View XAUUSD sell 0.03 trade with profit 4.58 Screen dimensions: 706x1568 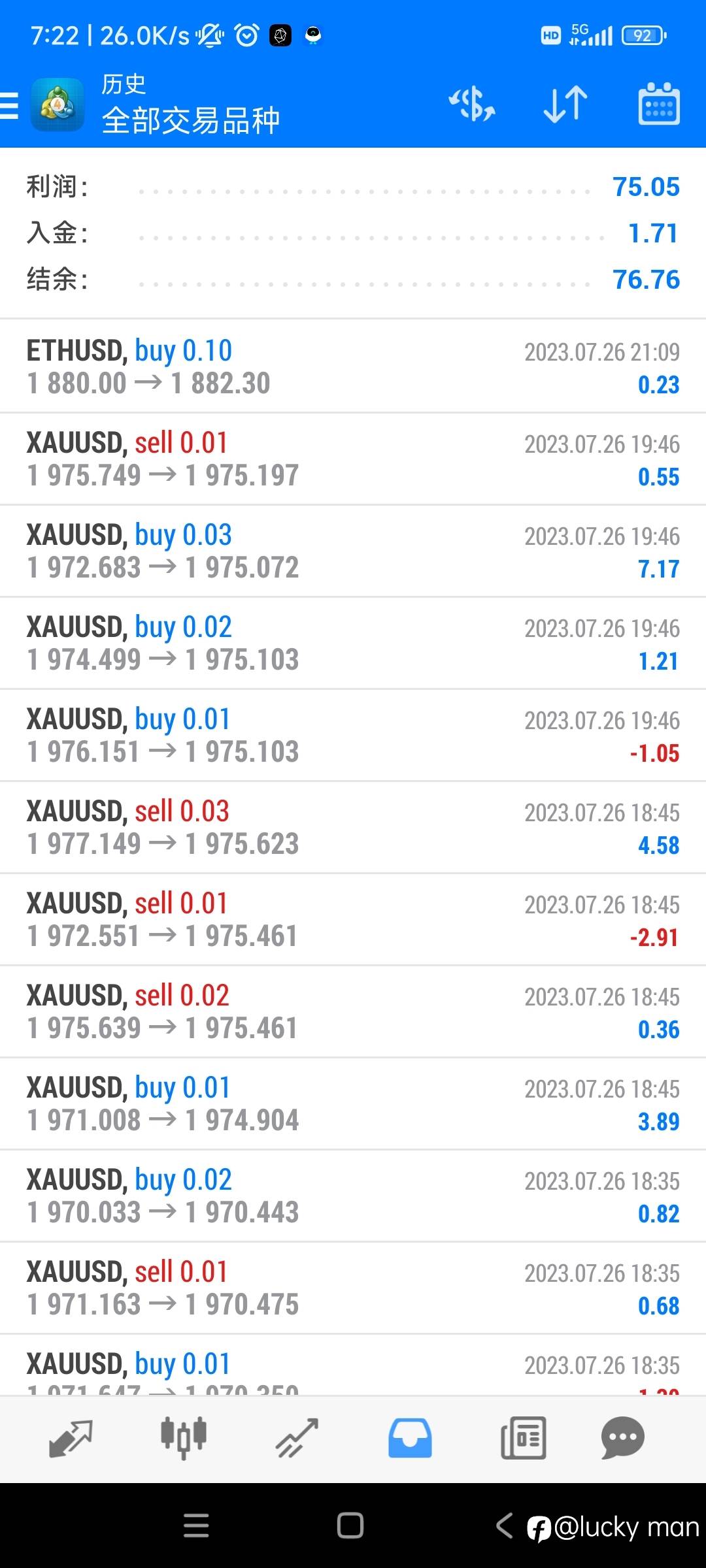353,827
